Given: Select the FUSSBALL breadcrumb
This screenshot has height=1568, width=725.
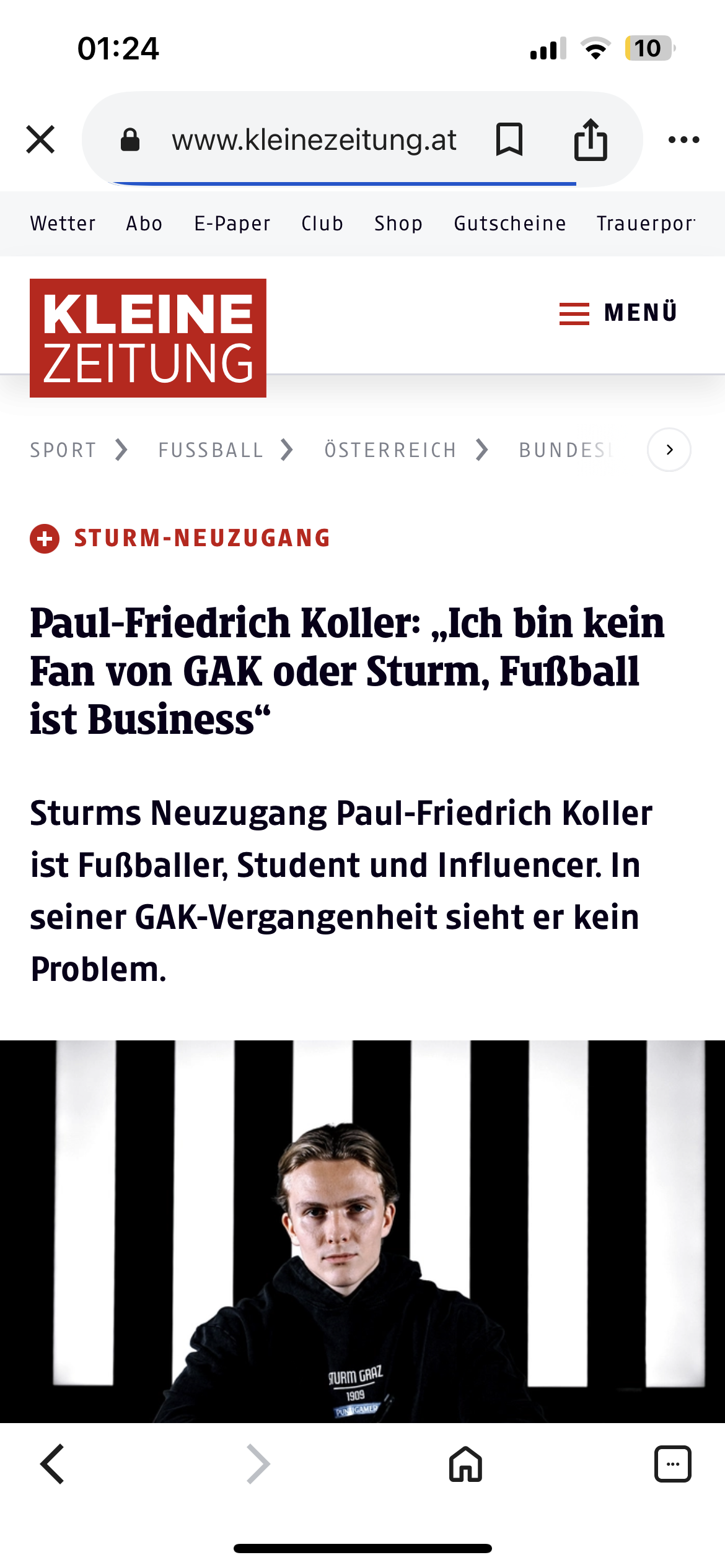Looking at the screenshot, I should click(x=211, y=450).
